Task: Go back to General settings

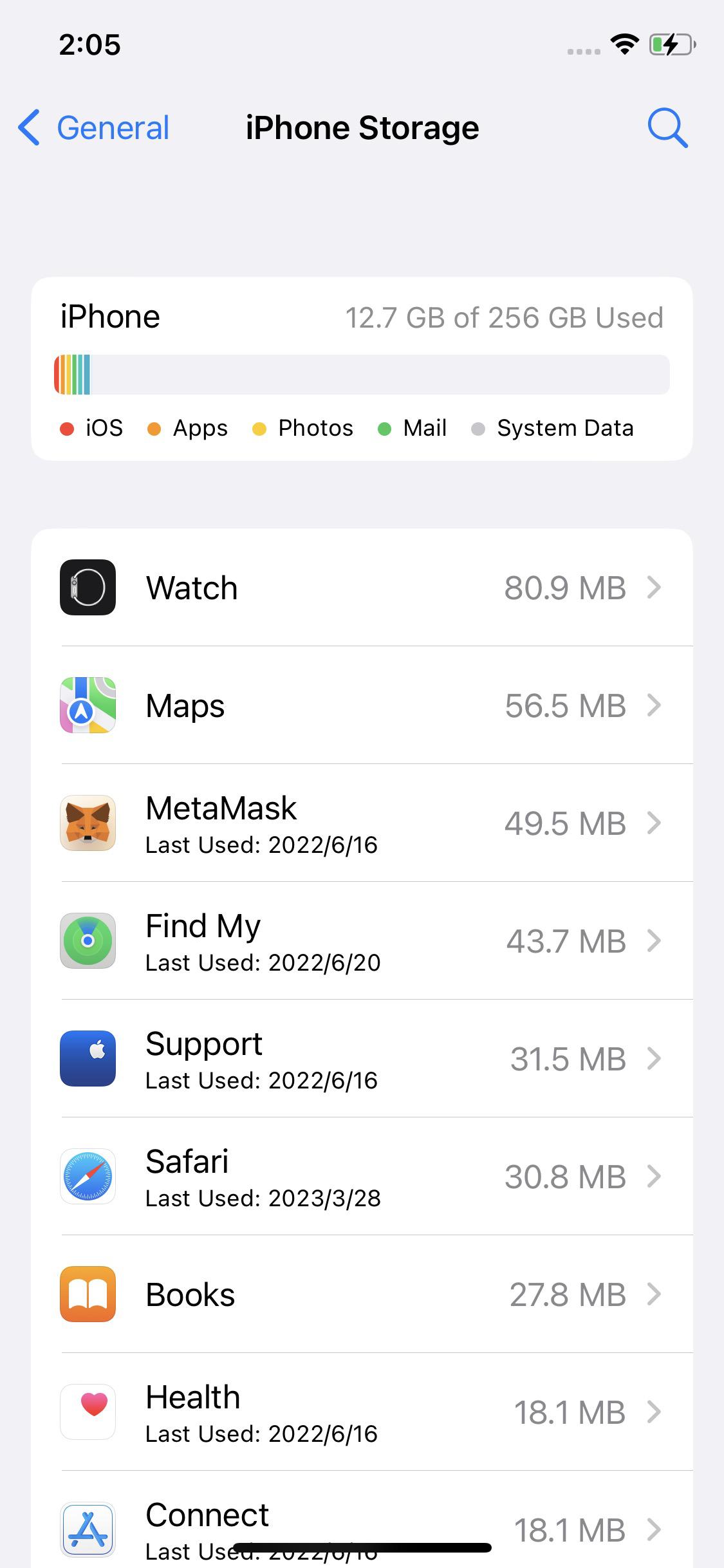Action: [x=93, y=127]
